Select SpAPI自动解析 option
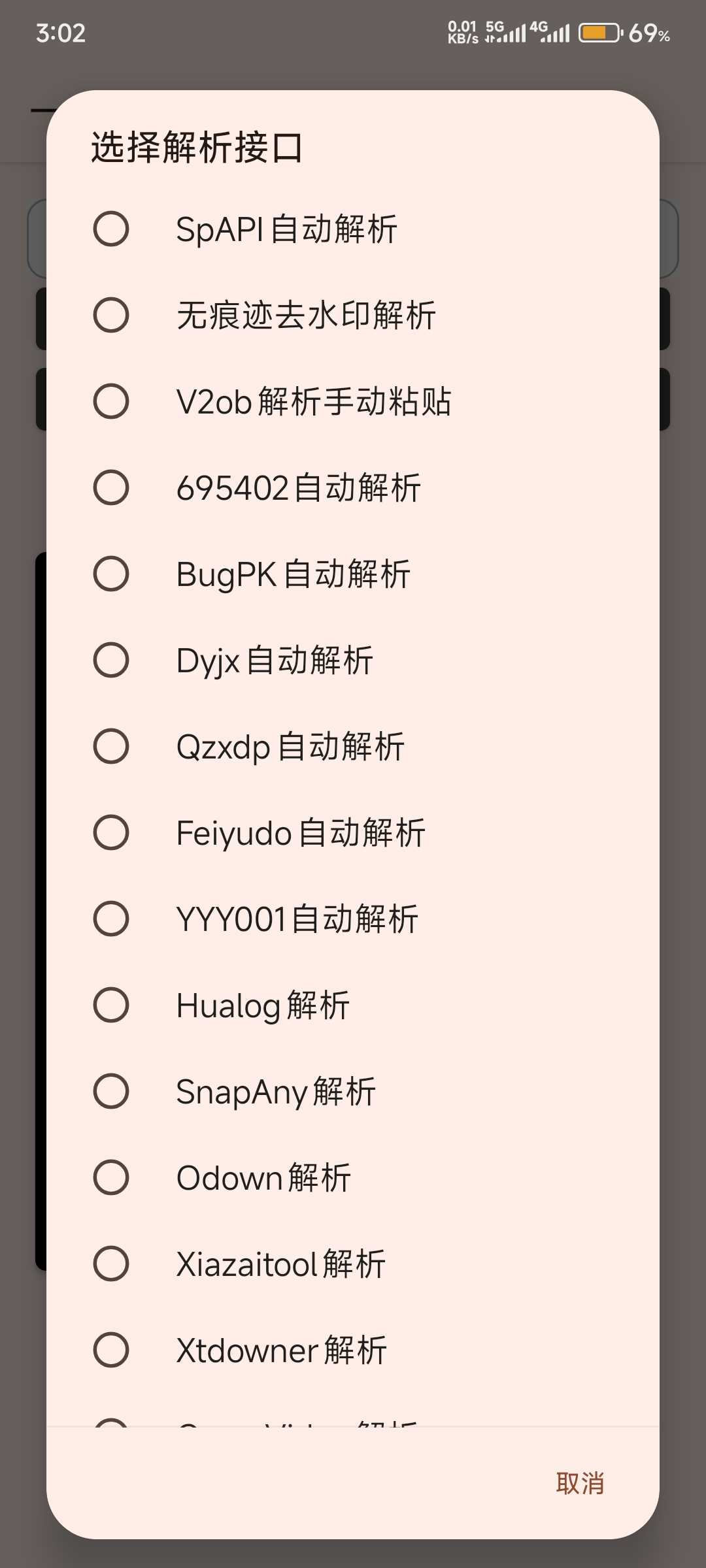 point(111,229)
